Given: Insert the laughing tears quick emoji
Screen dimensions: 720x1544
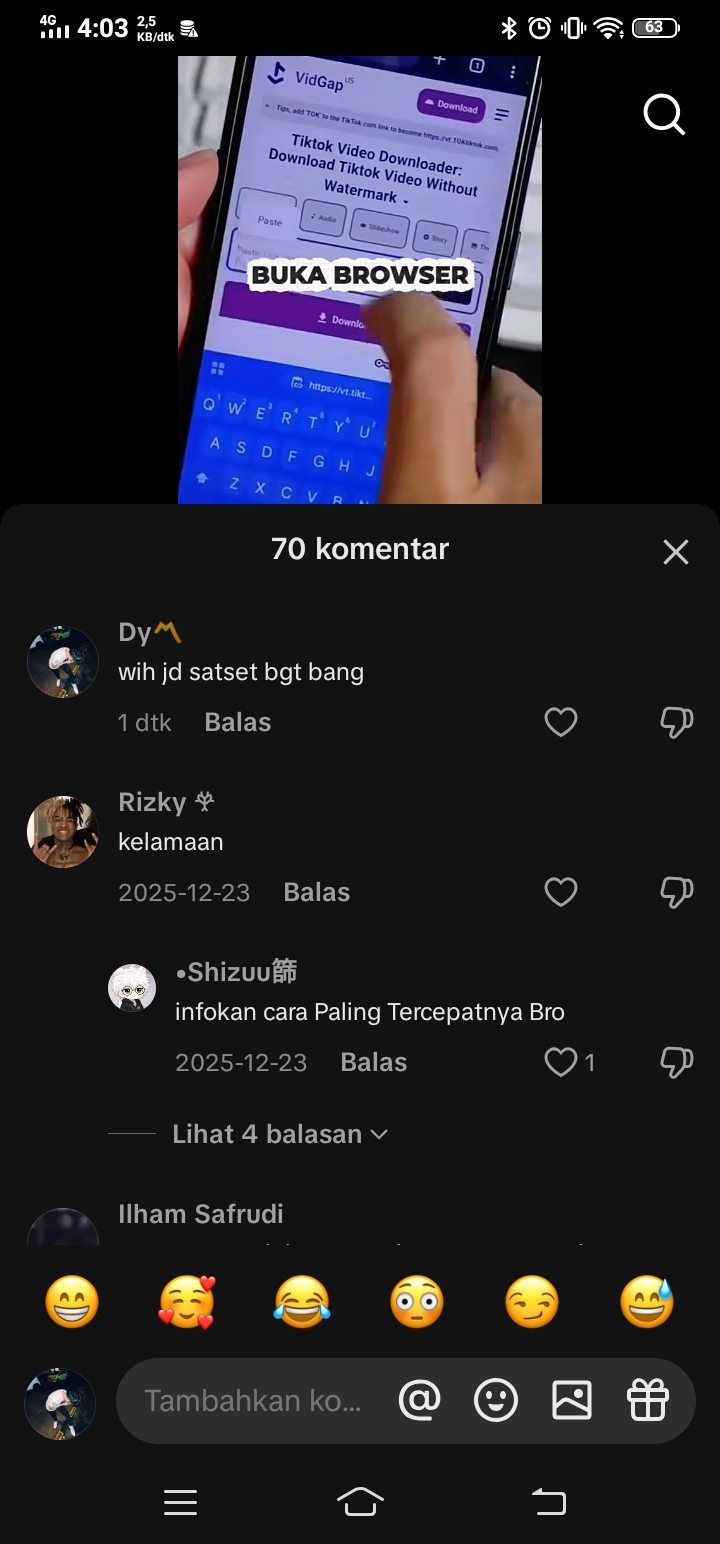Looking at the screenshot, I should pyautogui.click(x=302, y=1304).
